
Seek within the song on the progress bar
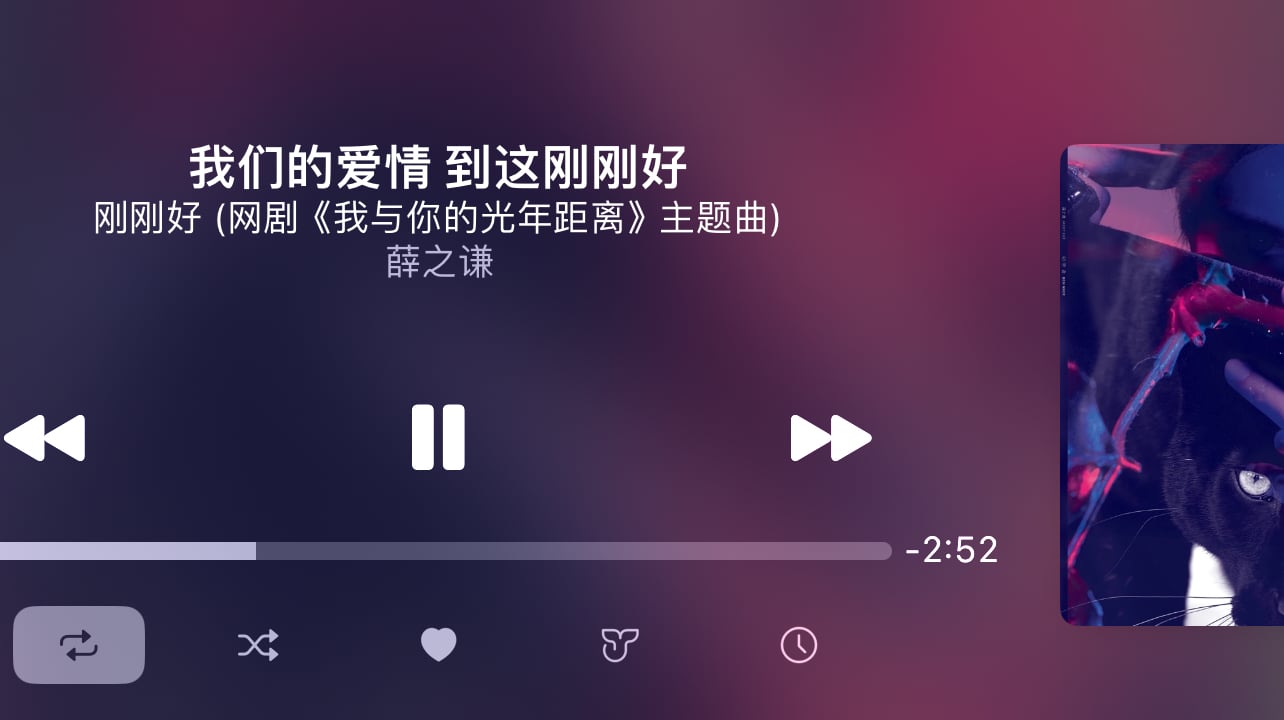[445, 551]
